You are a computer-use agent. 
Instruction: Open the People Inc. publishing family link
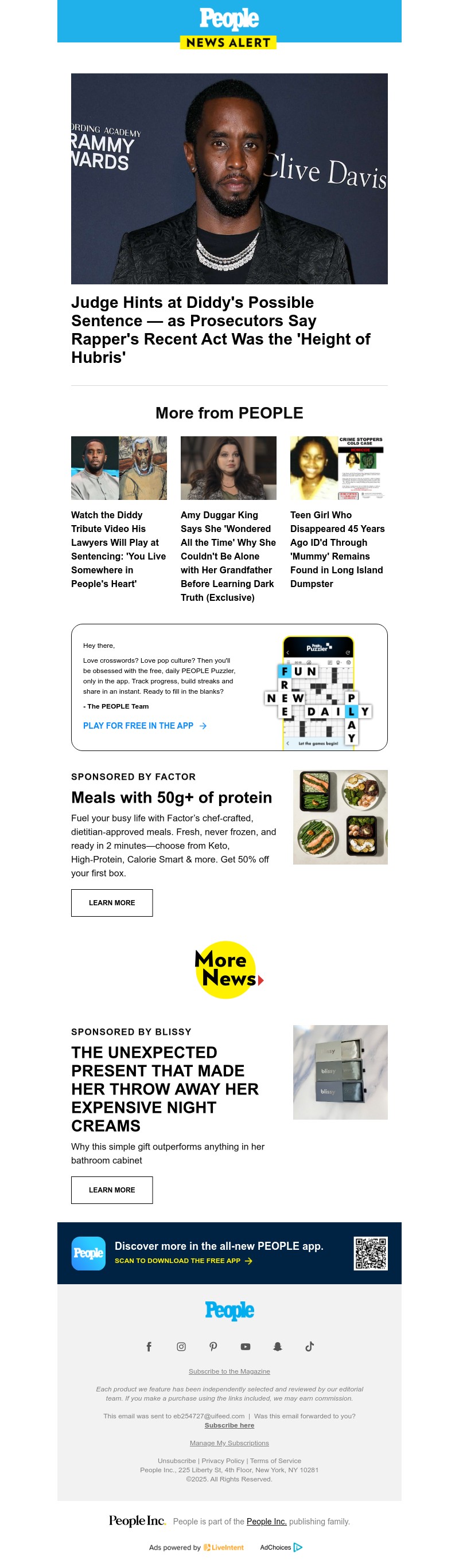tap(266, 1521)
